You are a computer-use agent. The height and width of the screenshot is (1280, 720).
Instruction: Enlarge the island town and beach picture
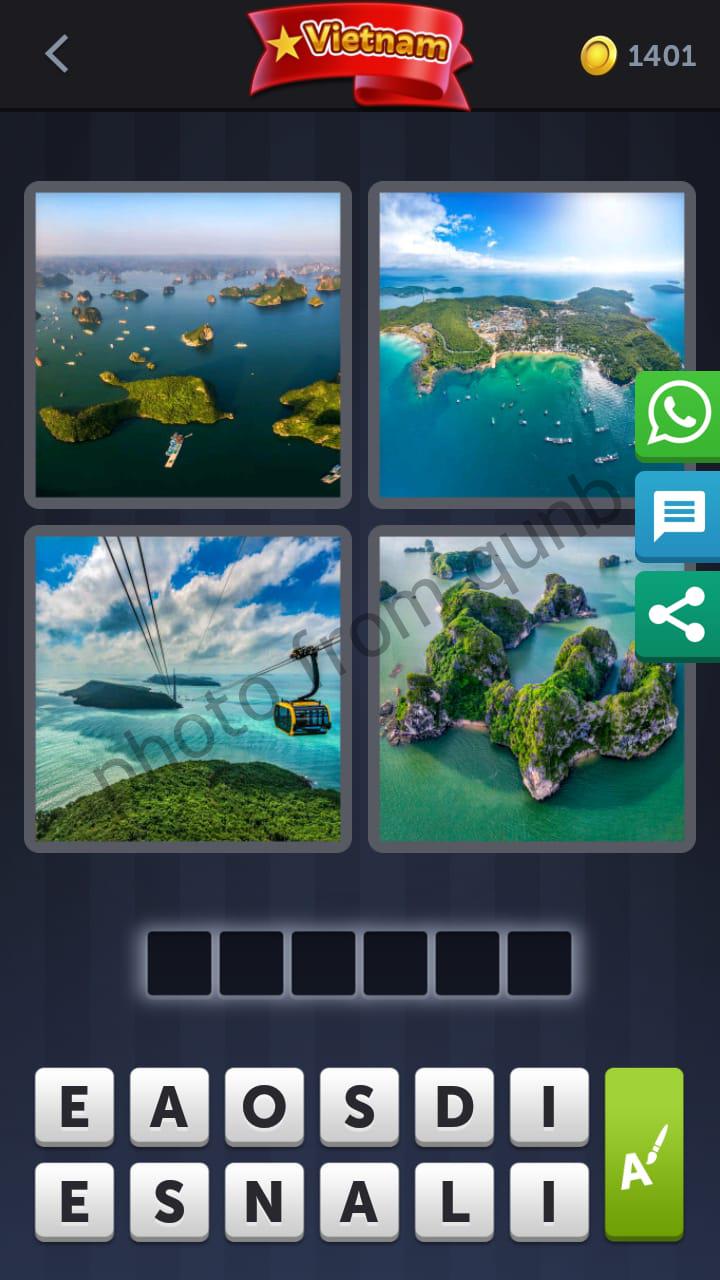(x=531, y=345)
